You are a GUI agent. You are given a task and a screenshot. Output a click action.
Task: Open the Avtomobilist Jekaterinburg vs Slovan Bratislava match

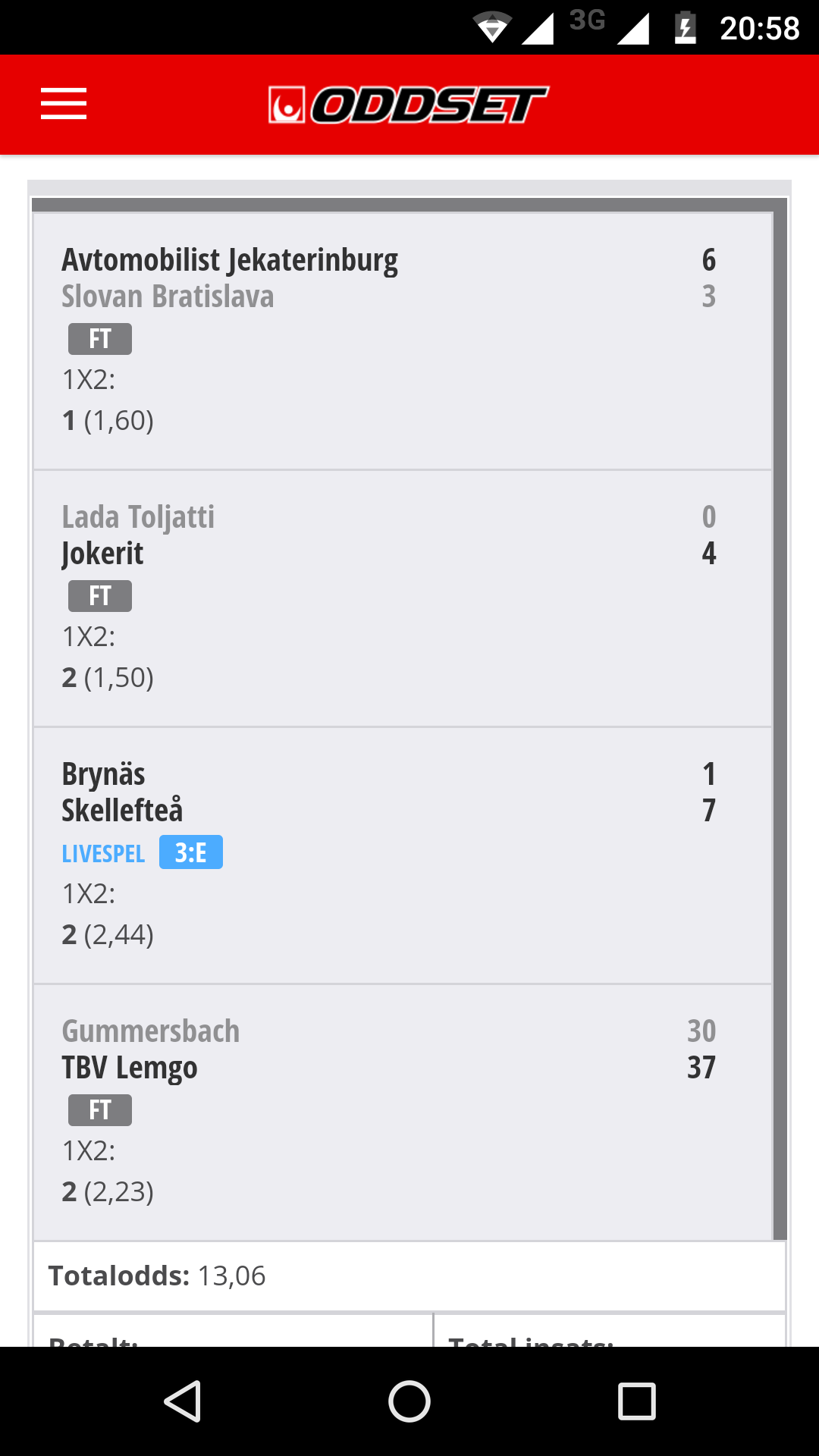pyautogui.click(x=403, y=341)
